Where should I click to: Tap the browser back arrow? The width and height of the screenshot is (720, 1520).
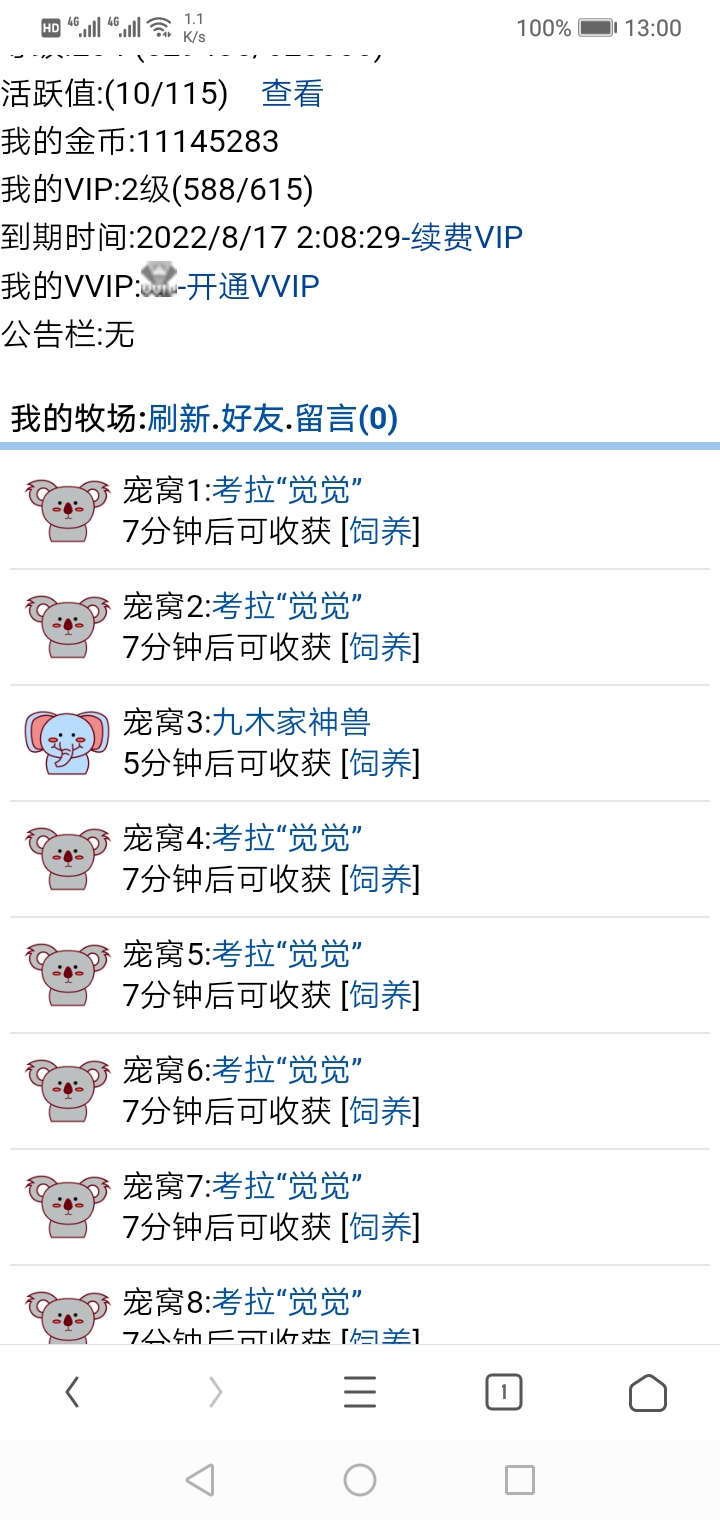pos(71,1391)
